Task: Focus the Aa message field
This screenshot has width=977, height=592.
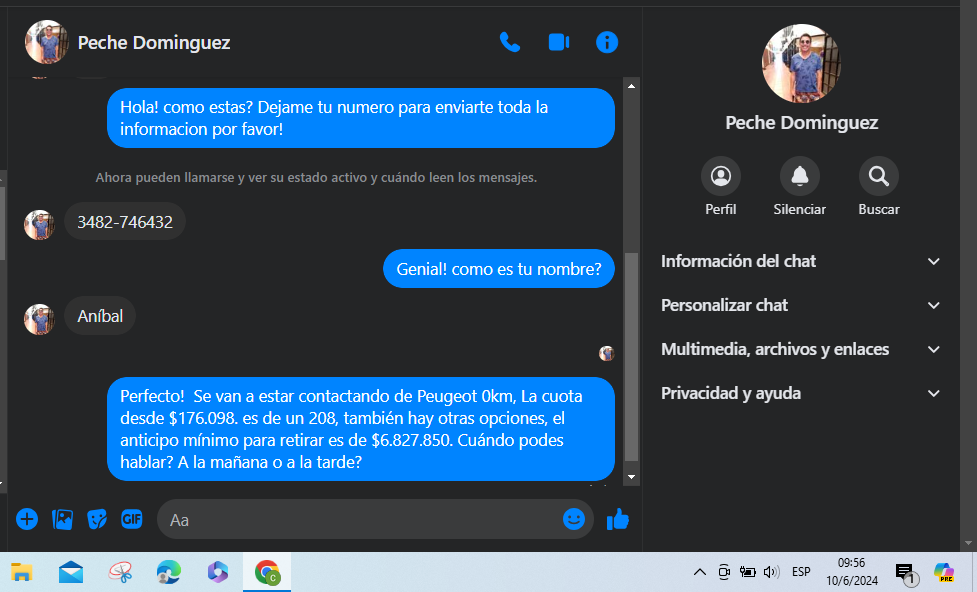Action: tap(360, 520)
